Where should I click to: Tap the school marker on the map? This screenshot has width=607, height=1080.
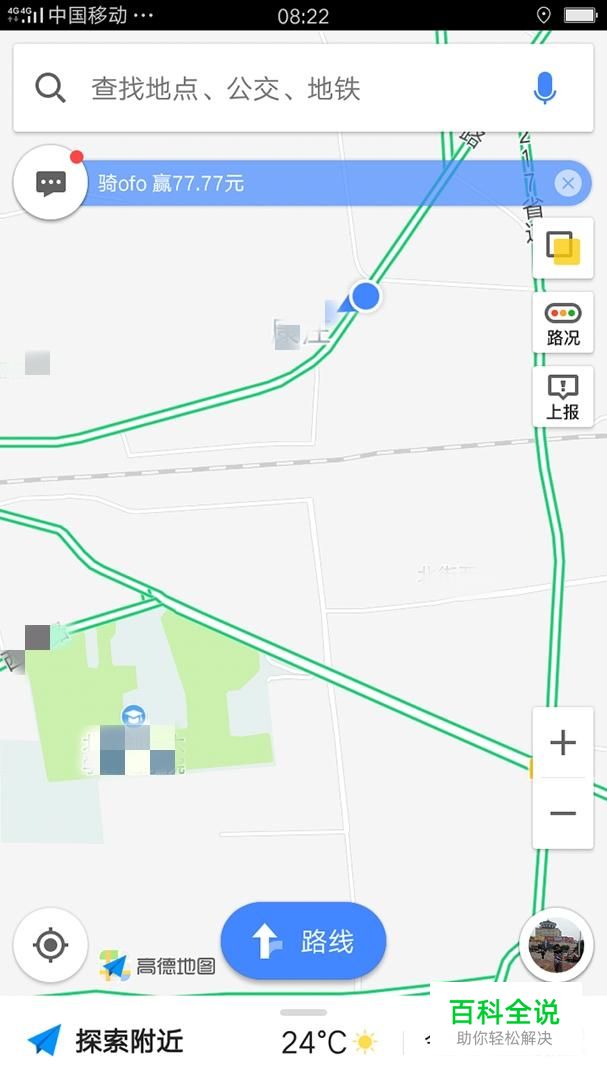pos(133,716)
